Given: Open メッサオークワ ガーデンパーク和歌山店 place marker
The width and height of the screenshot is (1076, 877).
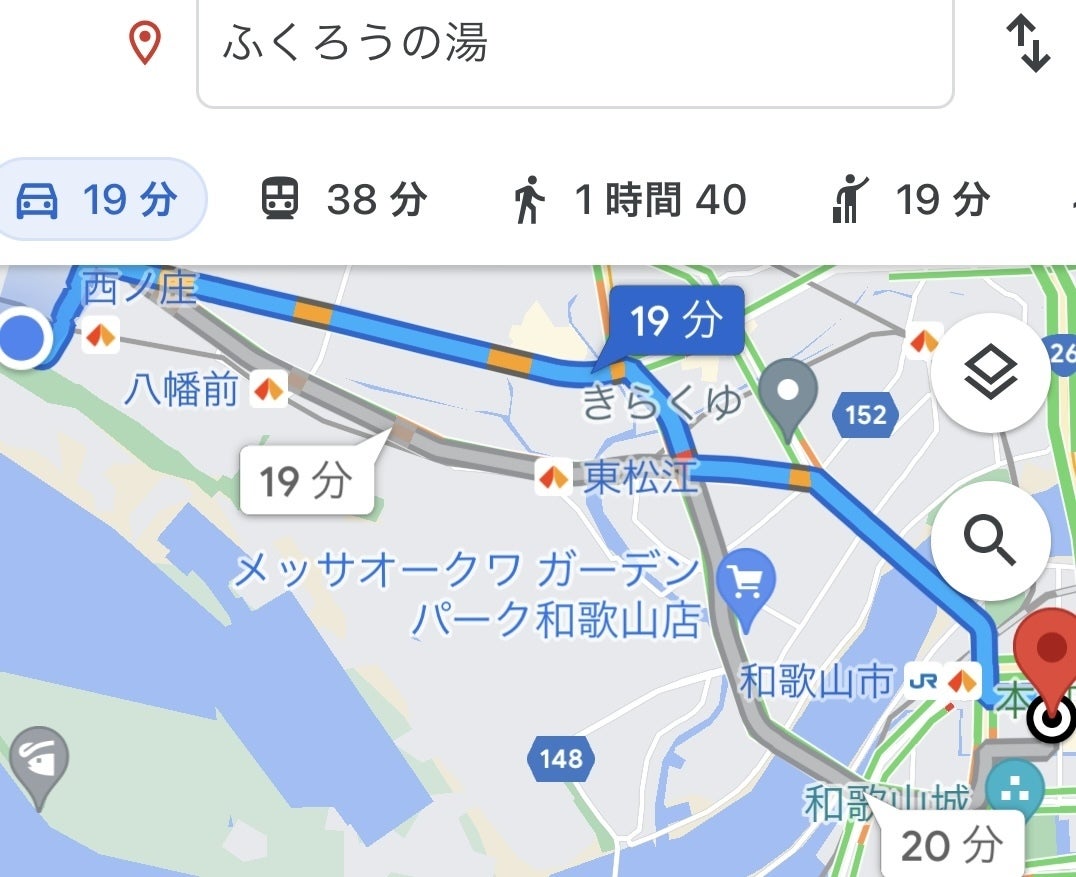Looking at the screenshot, I should click(747, 578).
